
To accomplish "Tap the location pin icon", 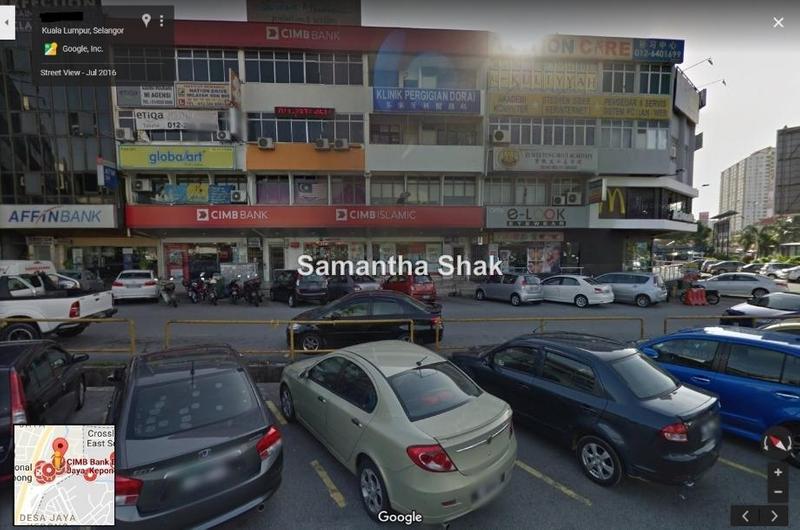I will pyautogui.click(x=145, y=21).
